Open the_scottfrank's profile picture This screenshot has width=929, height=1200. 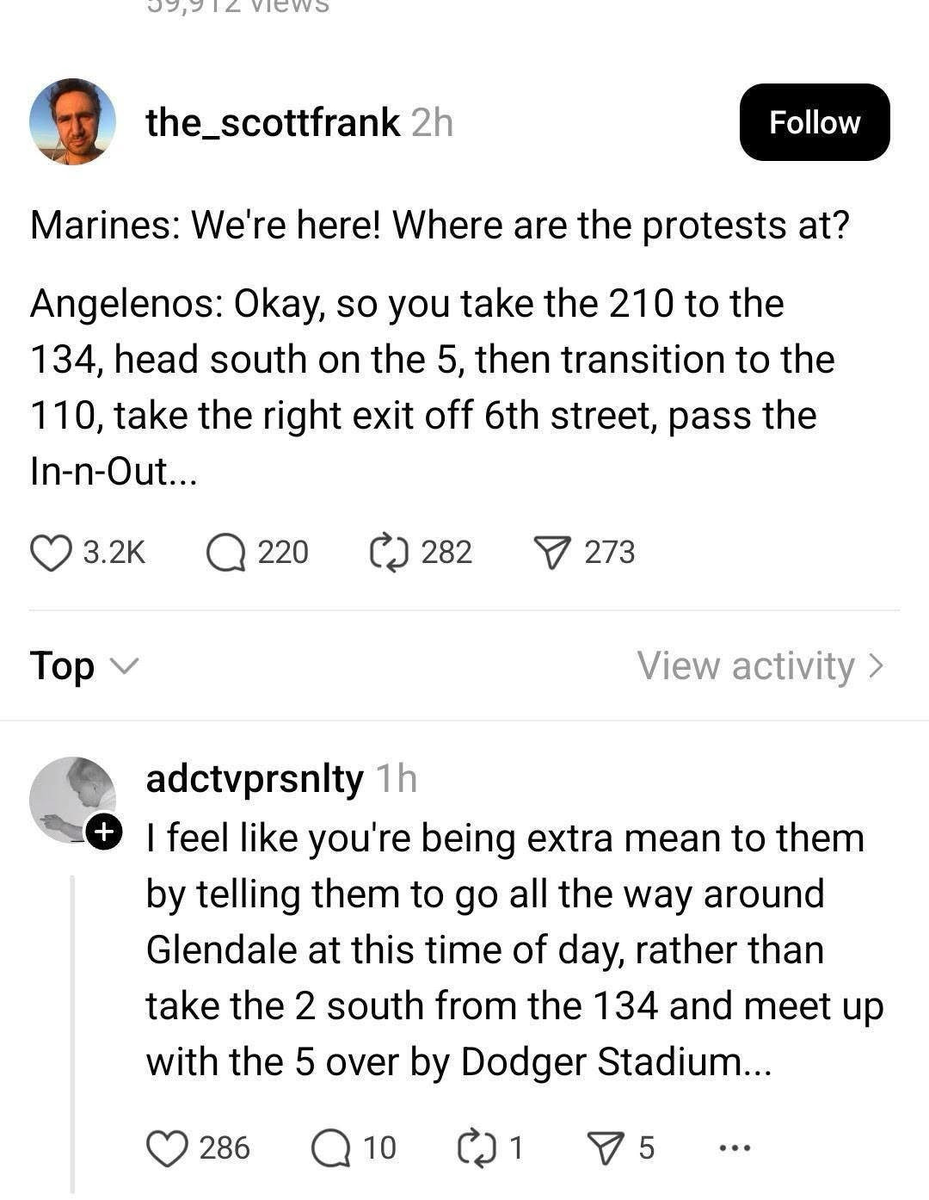click(x=72, y=122)
